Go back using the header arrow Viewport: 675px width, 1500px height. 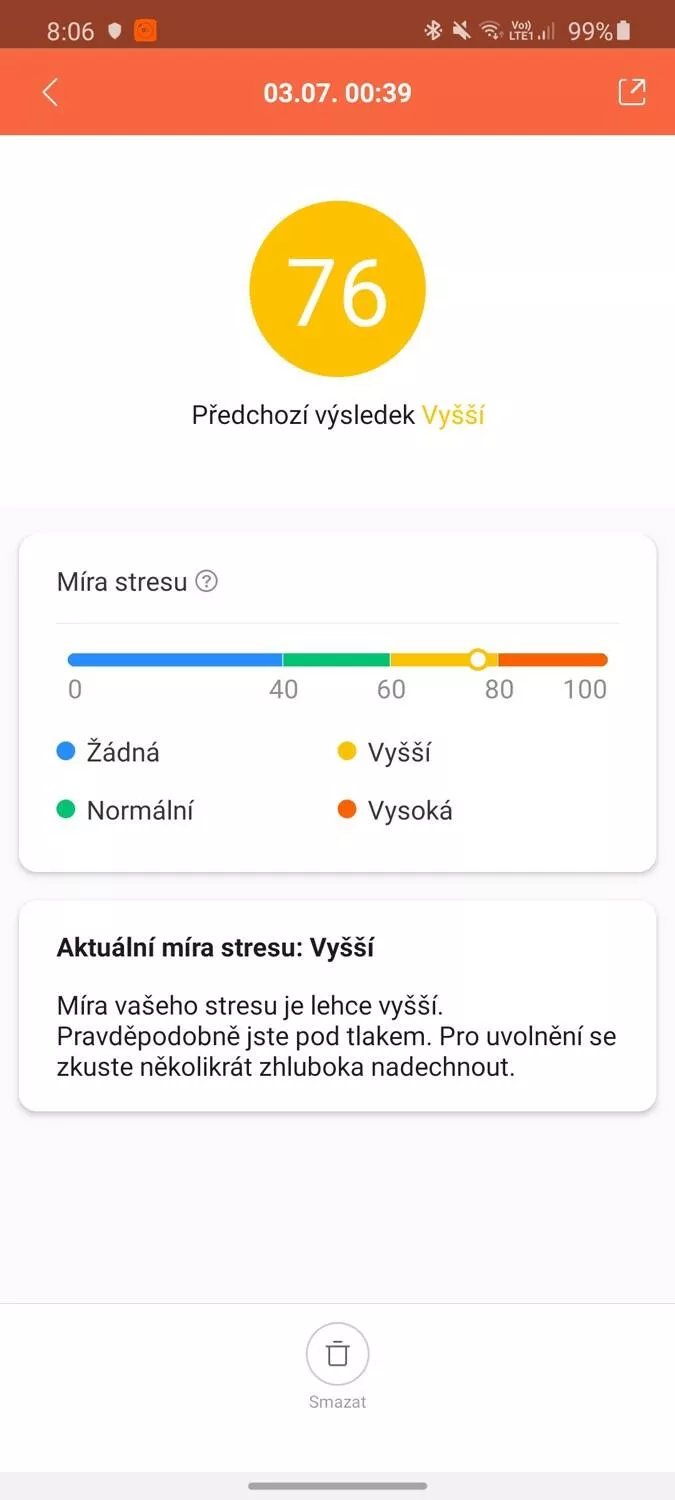pyautogui.click(x=50, y=92)
